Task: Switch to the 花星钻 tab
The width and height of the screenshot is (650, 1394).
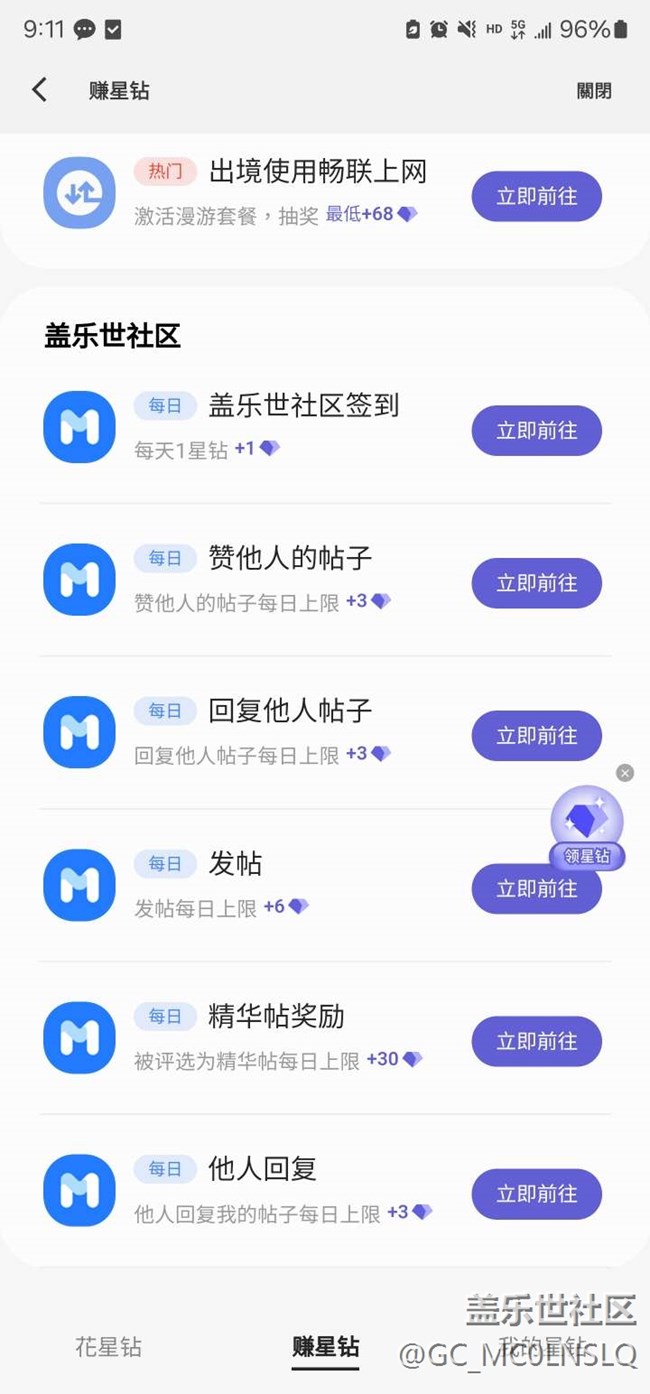Action: click(108, 1346)
